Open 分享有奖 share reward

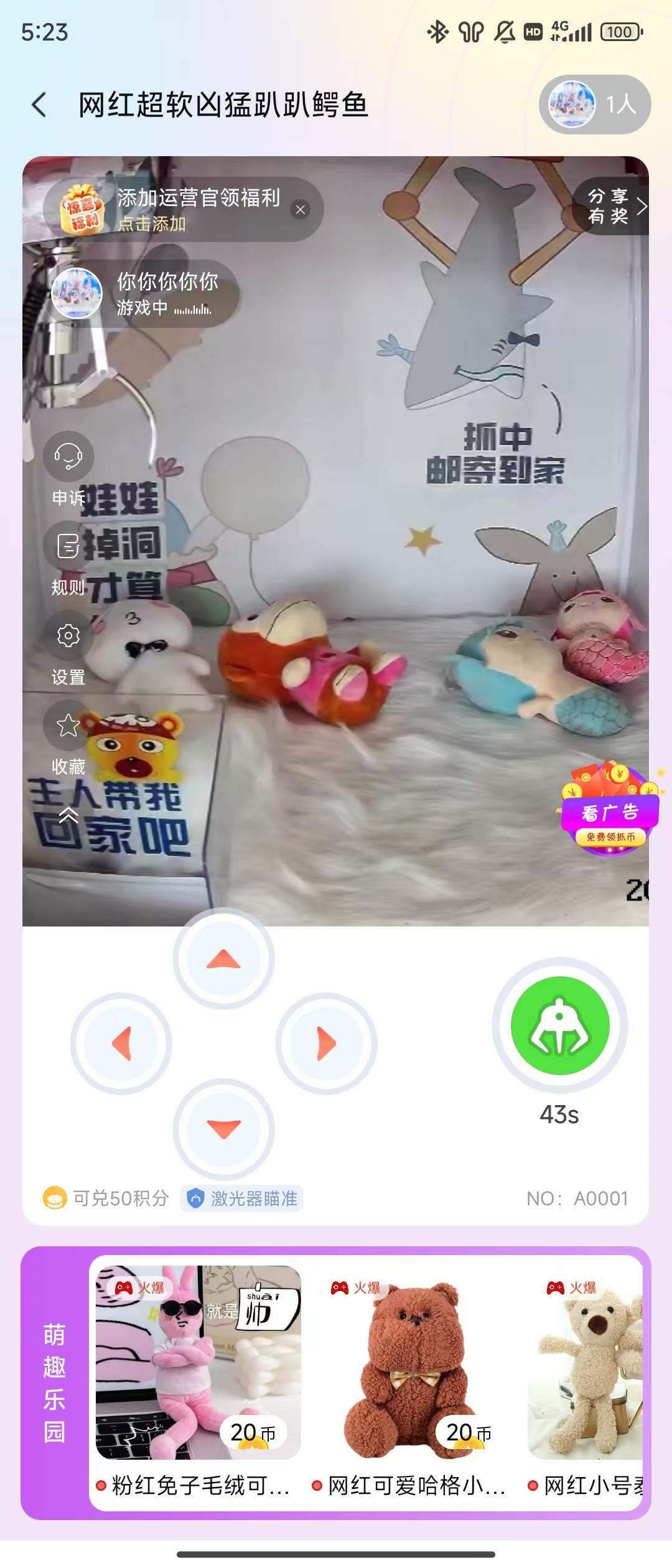(x=613, y=206)
